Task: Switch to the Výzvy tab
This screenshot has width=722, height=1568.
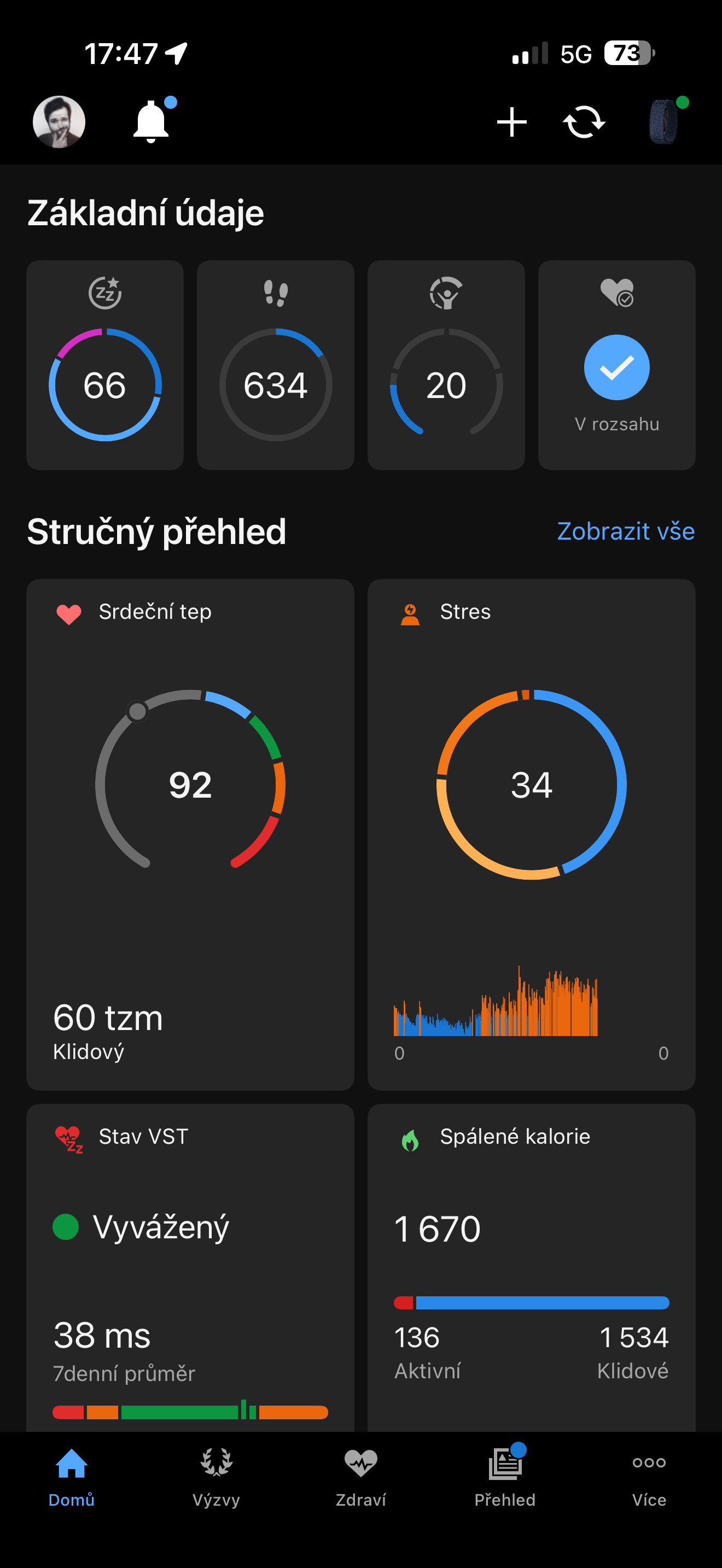Action: 216,1477
